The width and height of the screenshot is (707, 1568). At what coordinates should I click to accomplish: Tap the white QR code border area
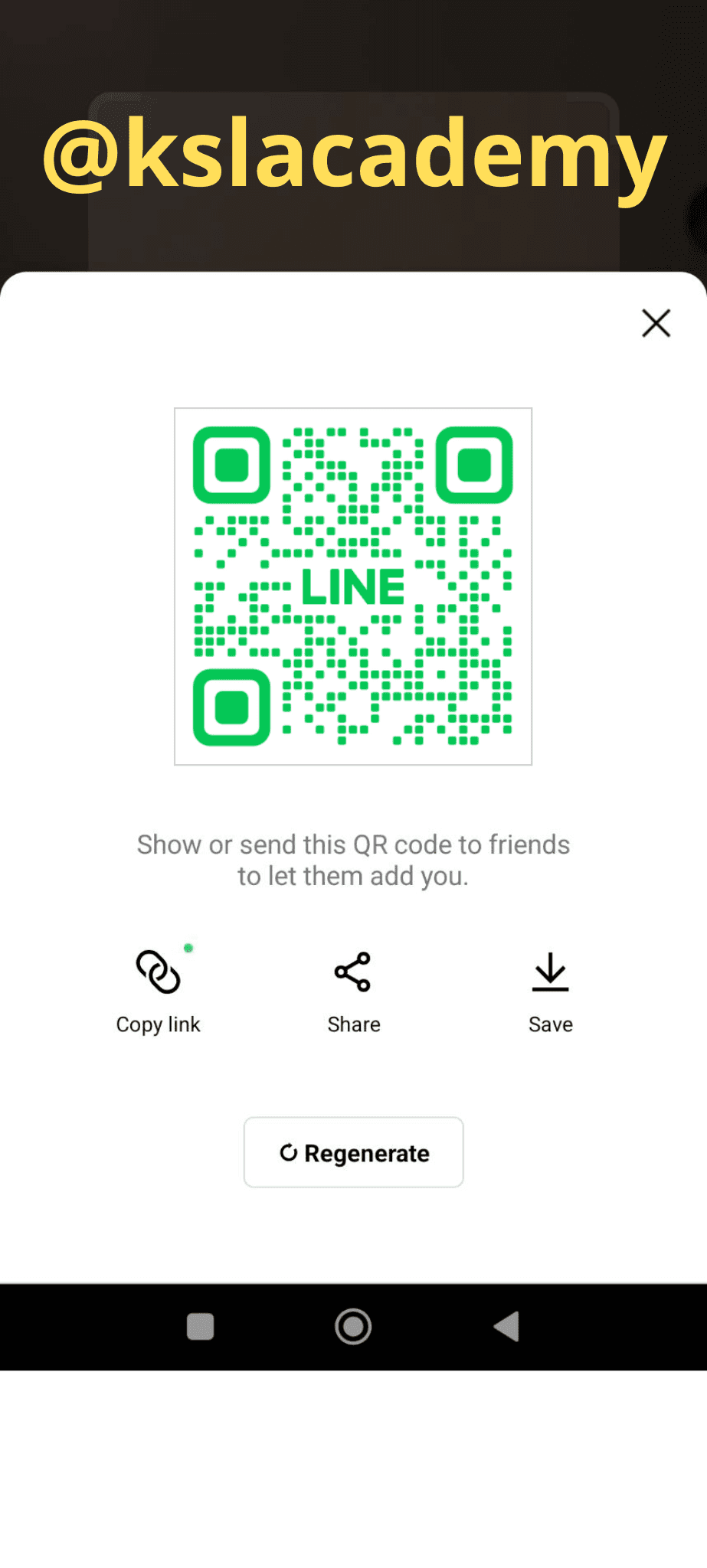(353, 417)
